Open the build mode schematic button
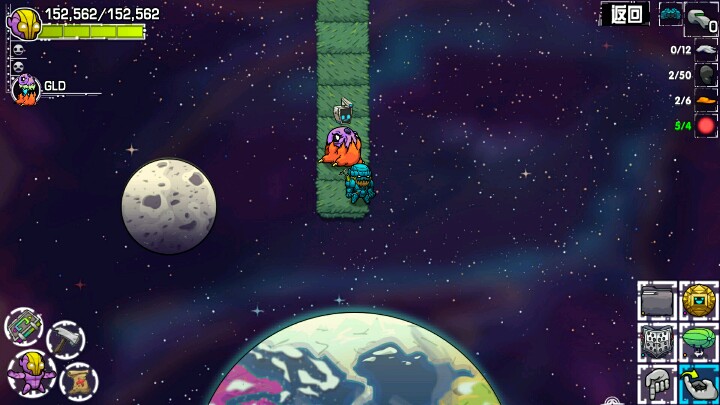 (24, 325)
